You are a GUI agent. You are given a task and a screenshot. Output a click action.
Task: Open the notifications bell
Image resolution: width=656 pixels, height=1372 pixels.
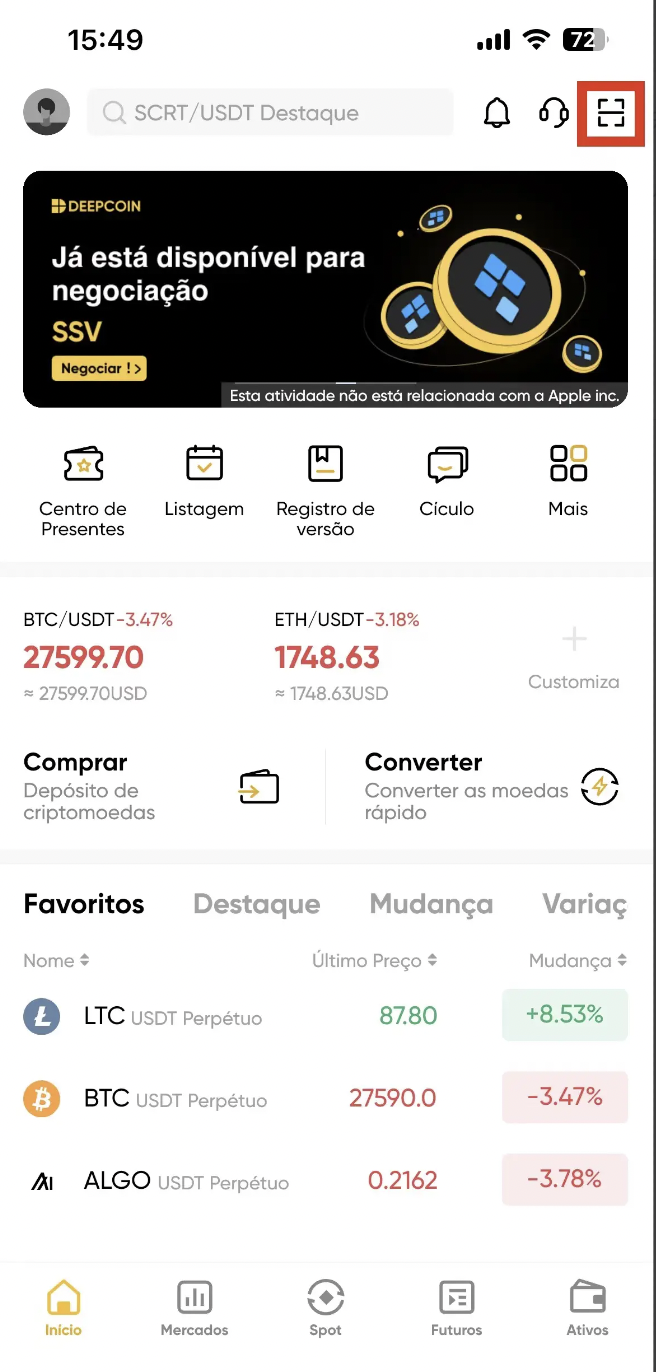(x=497, y=113)
